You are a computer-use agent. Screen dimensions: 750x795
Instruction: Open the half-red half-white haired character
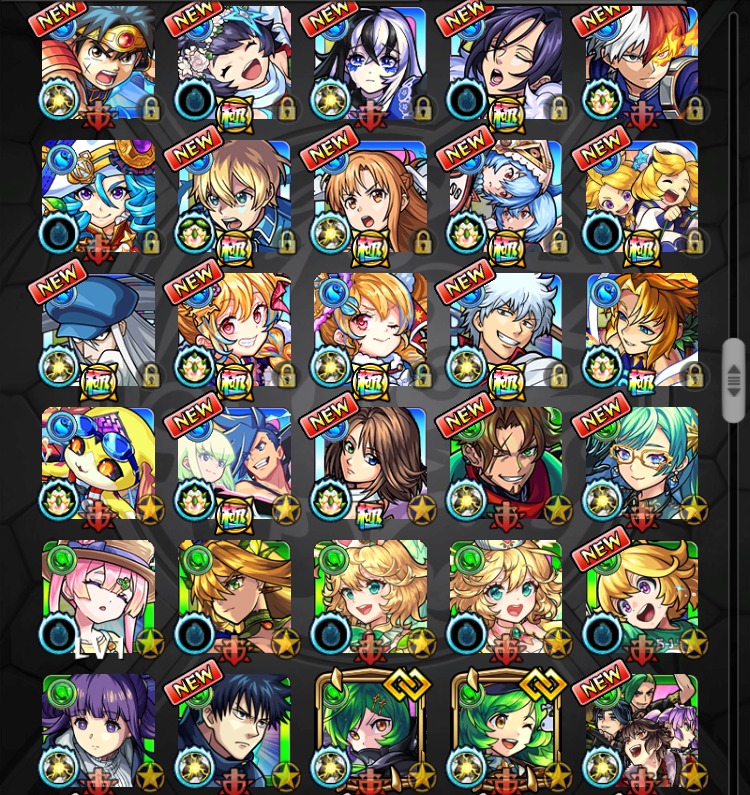pos(642,62)
